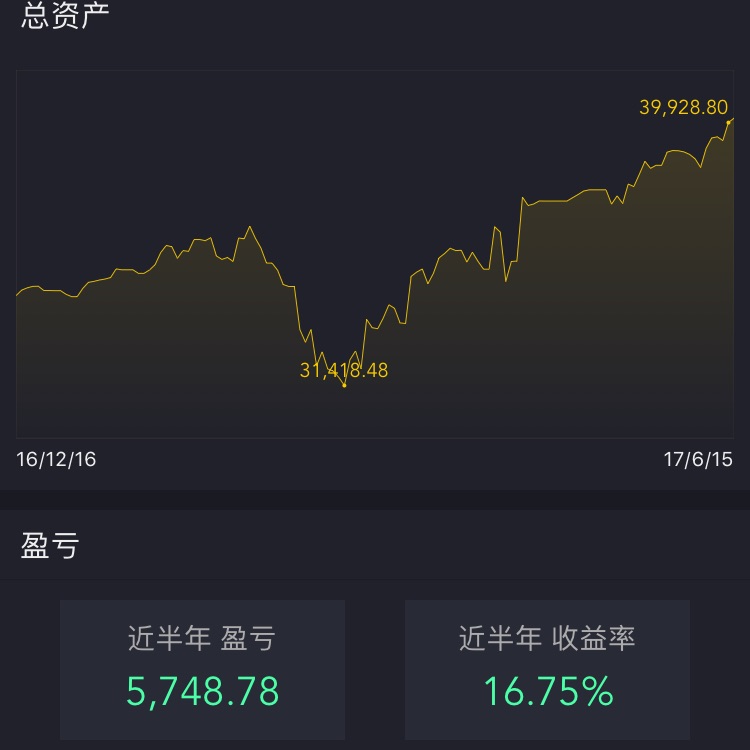Open the 近半年 收益率 card

point(547,669)
